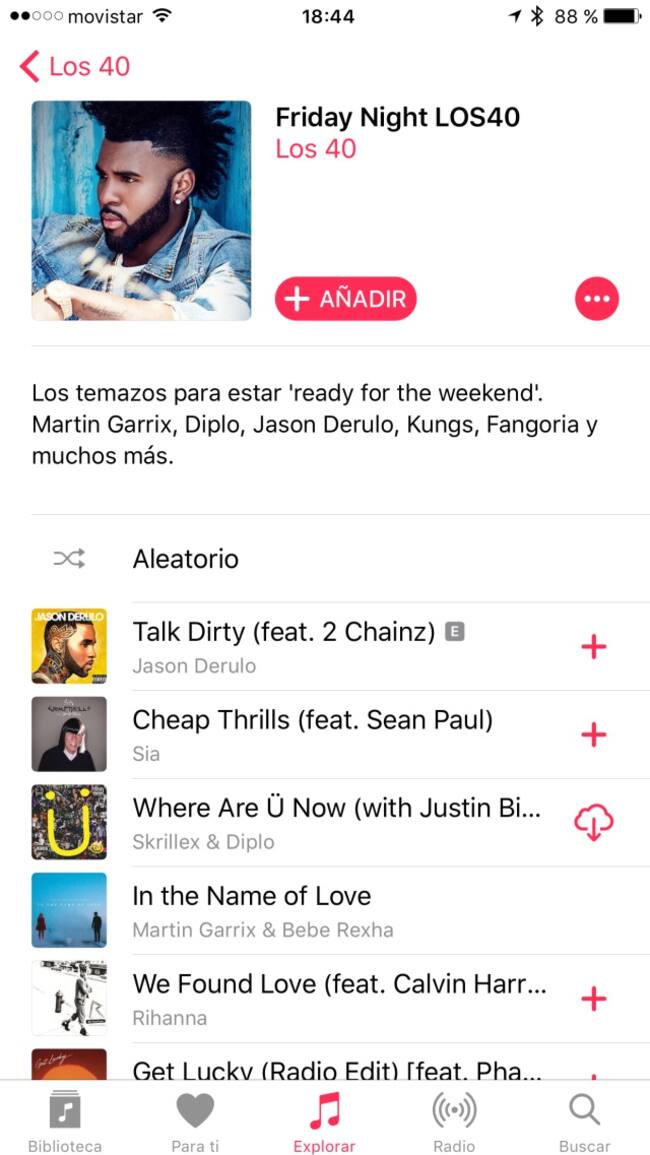Go back to Los 40
650x1155 pixels.
pyautogui.click(x=75, y=67)
